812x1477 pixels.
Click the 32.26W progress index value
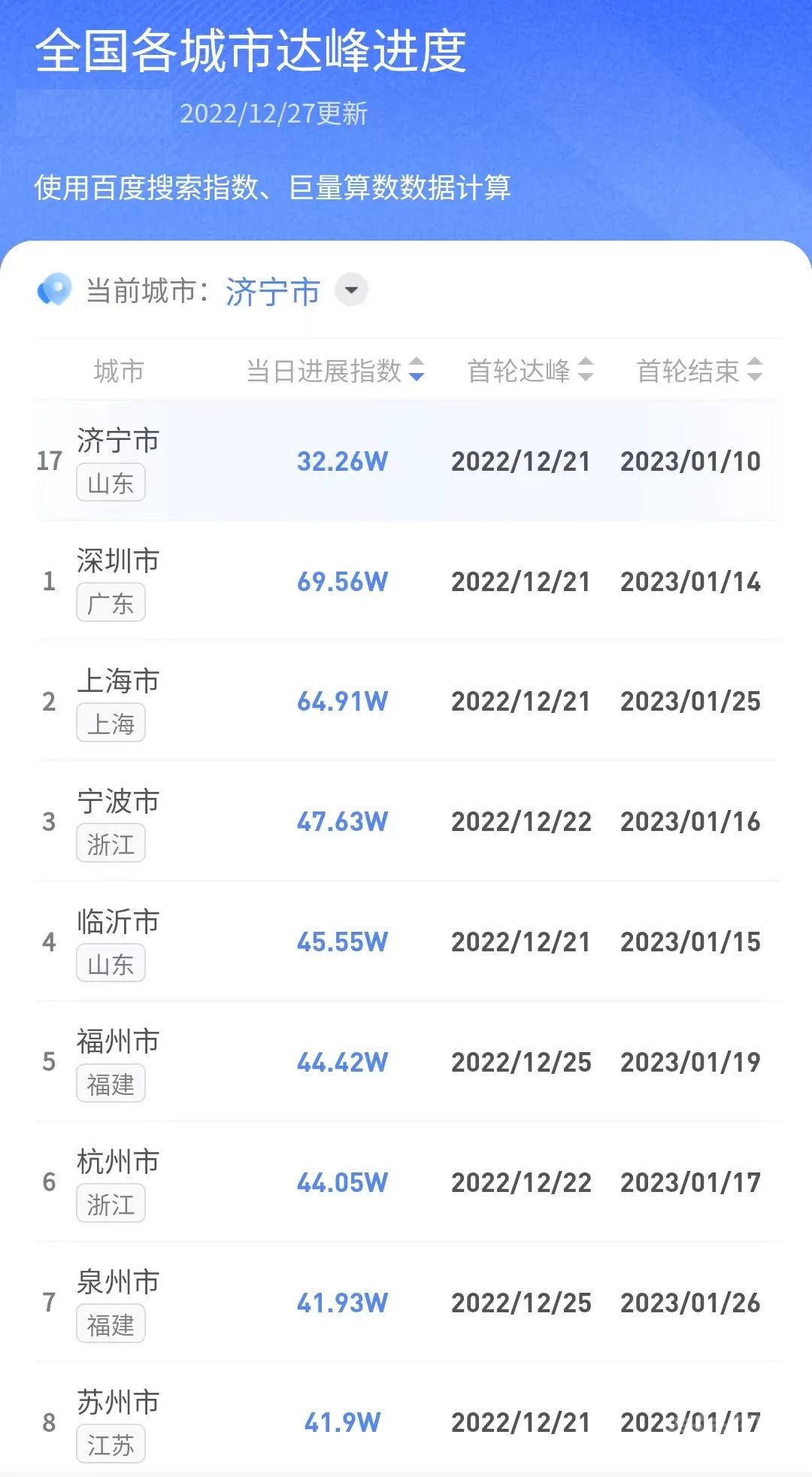point(343,461)
